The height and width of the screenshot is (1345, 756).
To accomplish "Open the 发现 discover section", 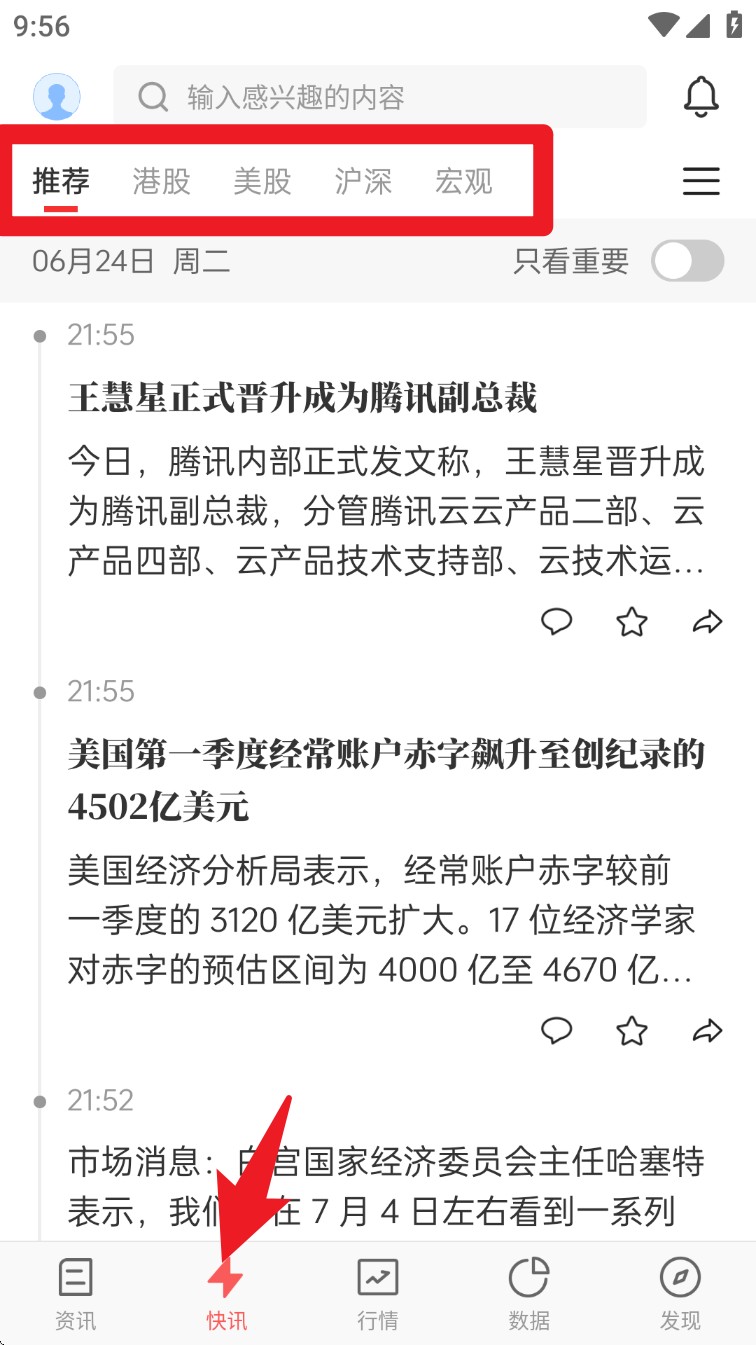I will tap(680, 1292).
